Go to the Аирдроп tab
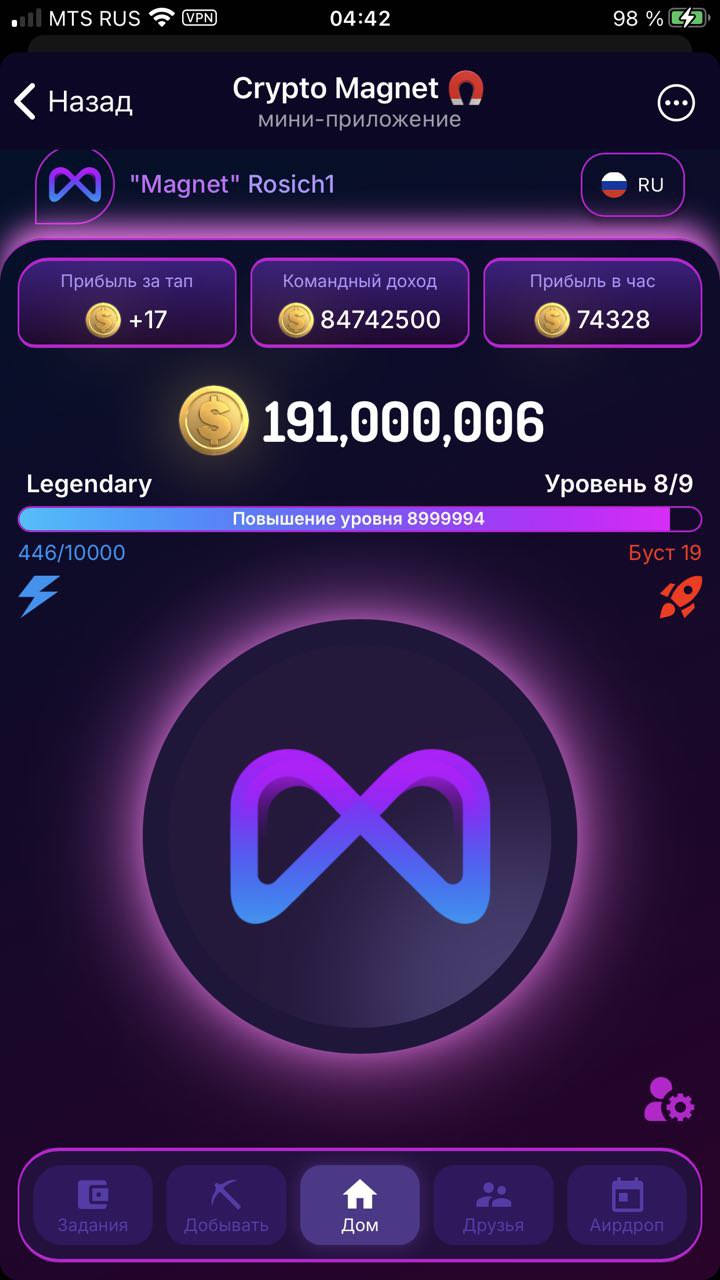Viewport: 720px width, 1280px height. [627, 1205]
